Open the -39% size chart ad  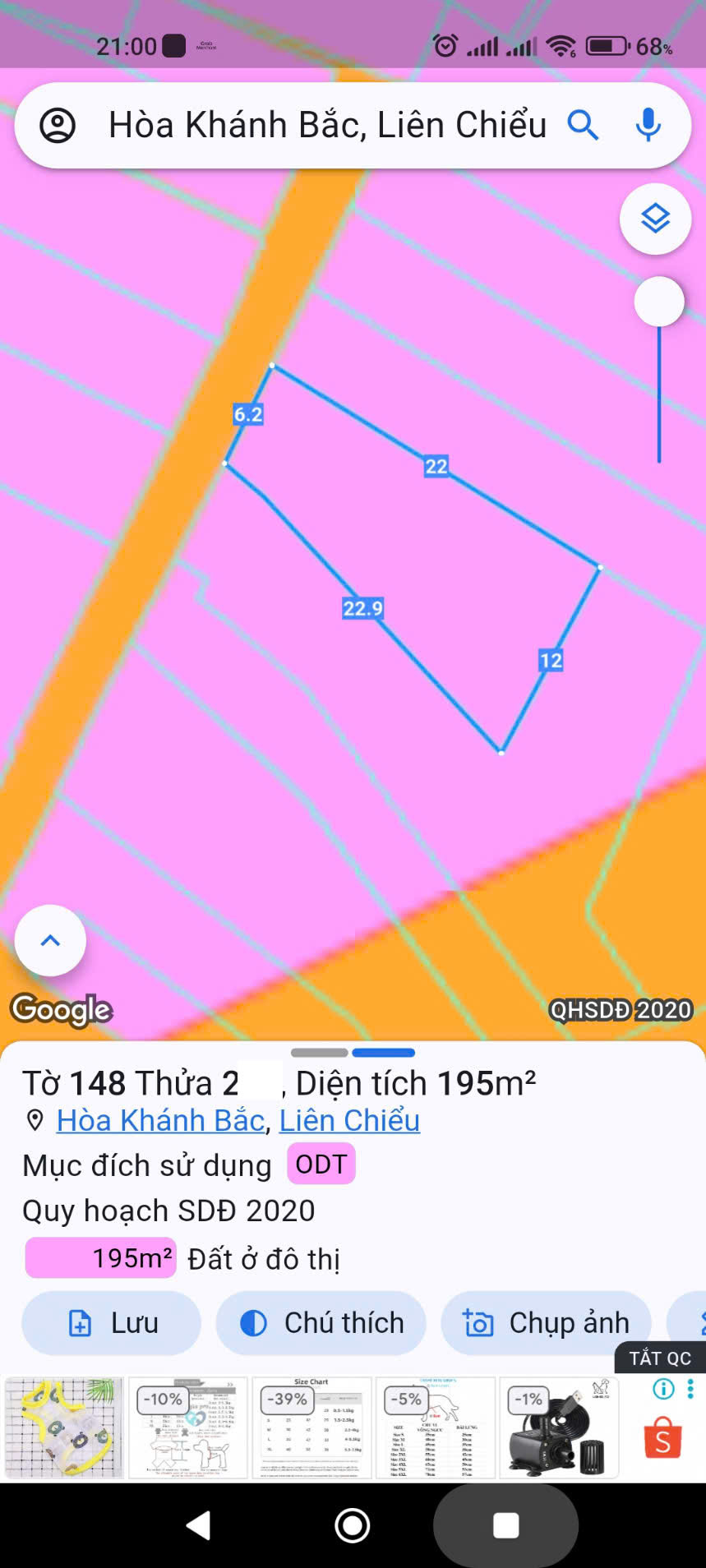tap(311, 1427)
